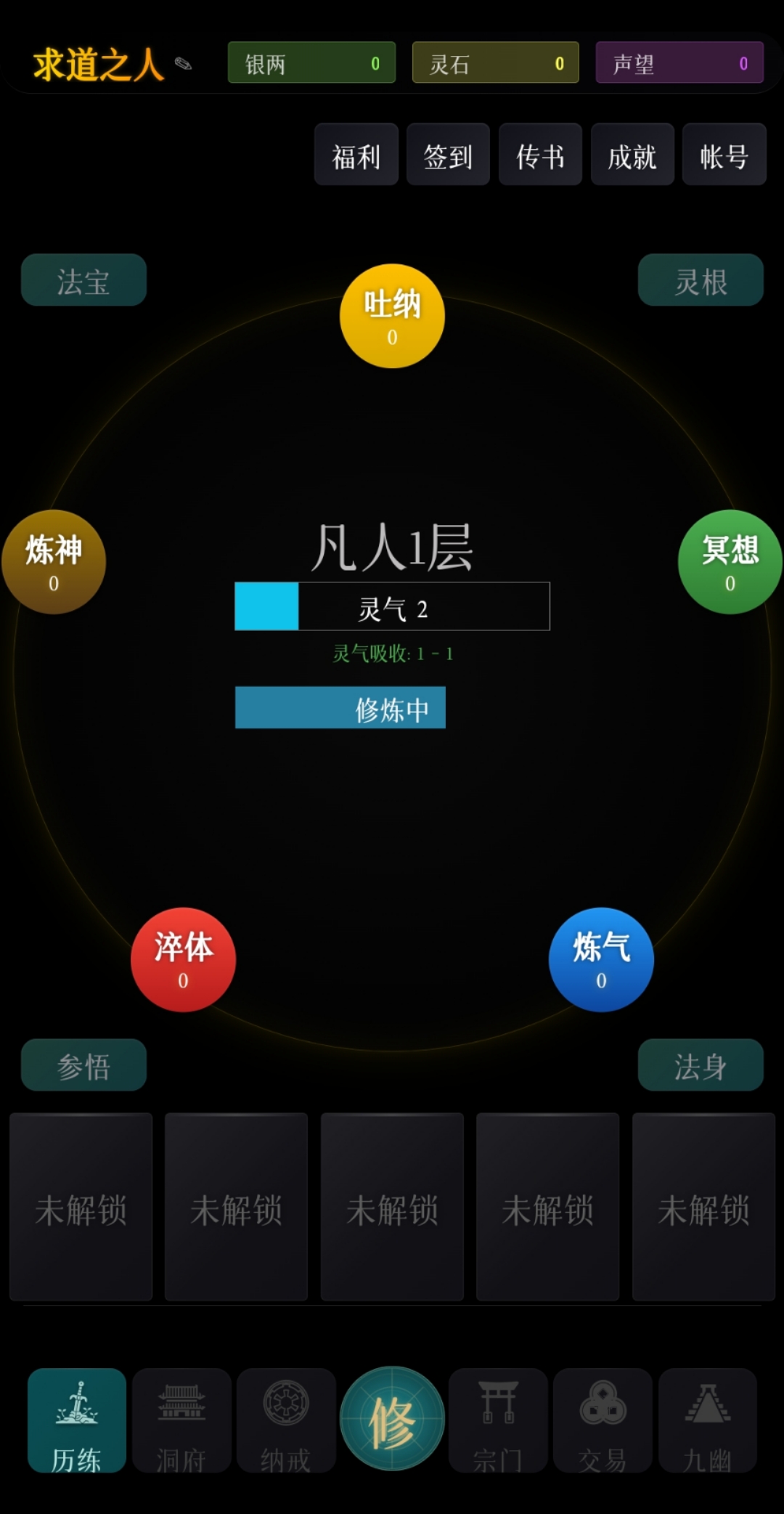Tap the yellow 吐纳 orb
The image size is (784, 1514).
click(392, 316)
